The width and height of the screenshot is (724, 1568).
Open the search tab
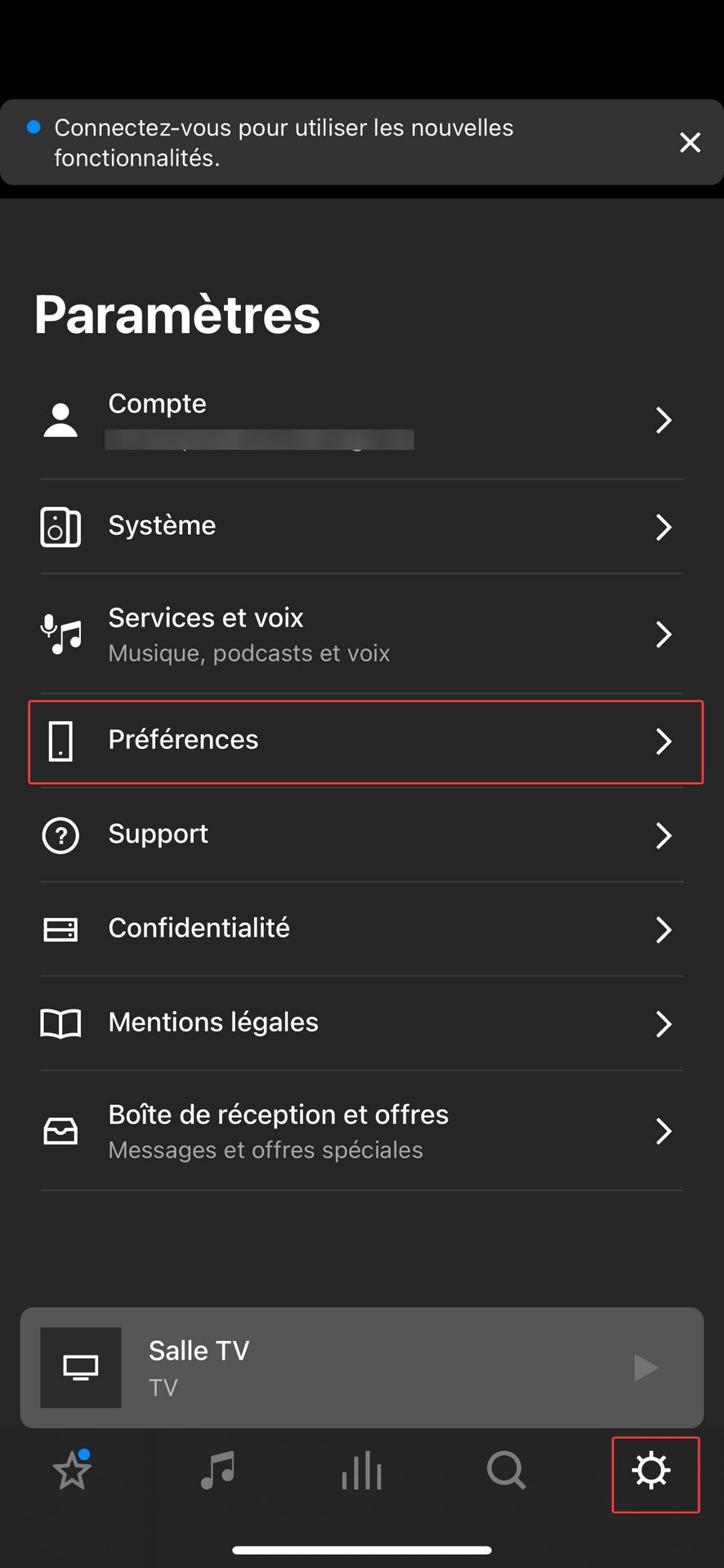click(507, 1470)
